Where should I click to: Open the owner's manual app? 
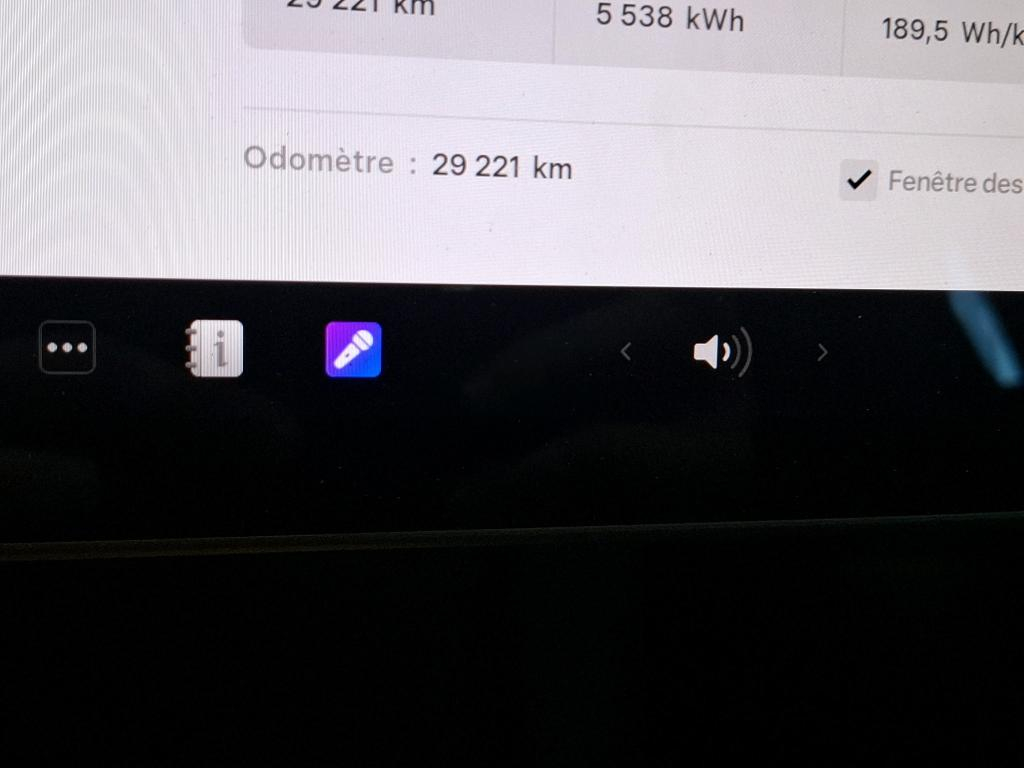click(x=215, y=350)
